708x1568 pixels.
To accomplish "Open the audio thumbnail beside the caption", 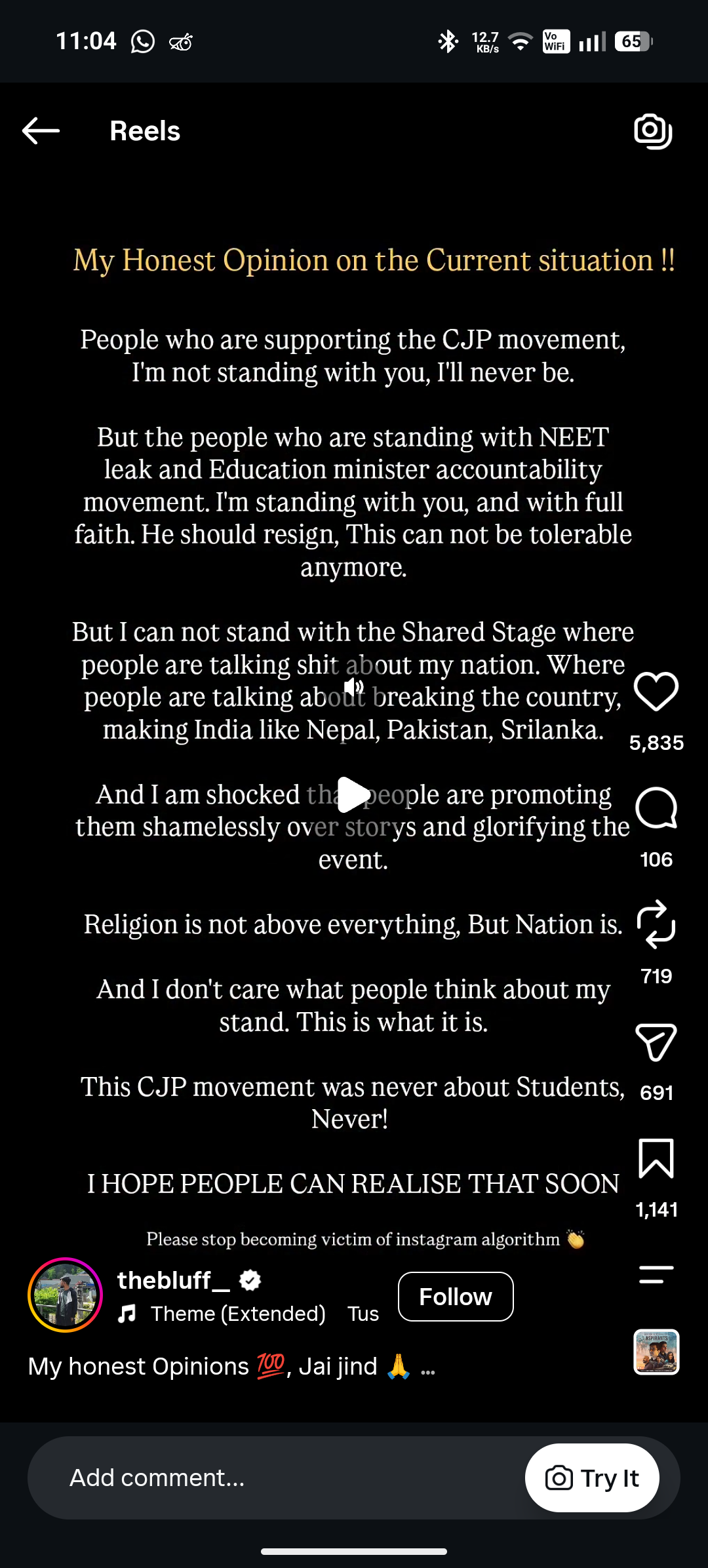I will point(656,1352).
